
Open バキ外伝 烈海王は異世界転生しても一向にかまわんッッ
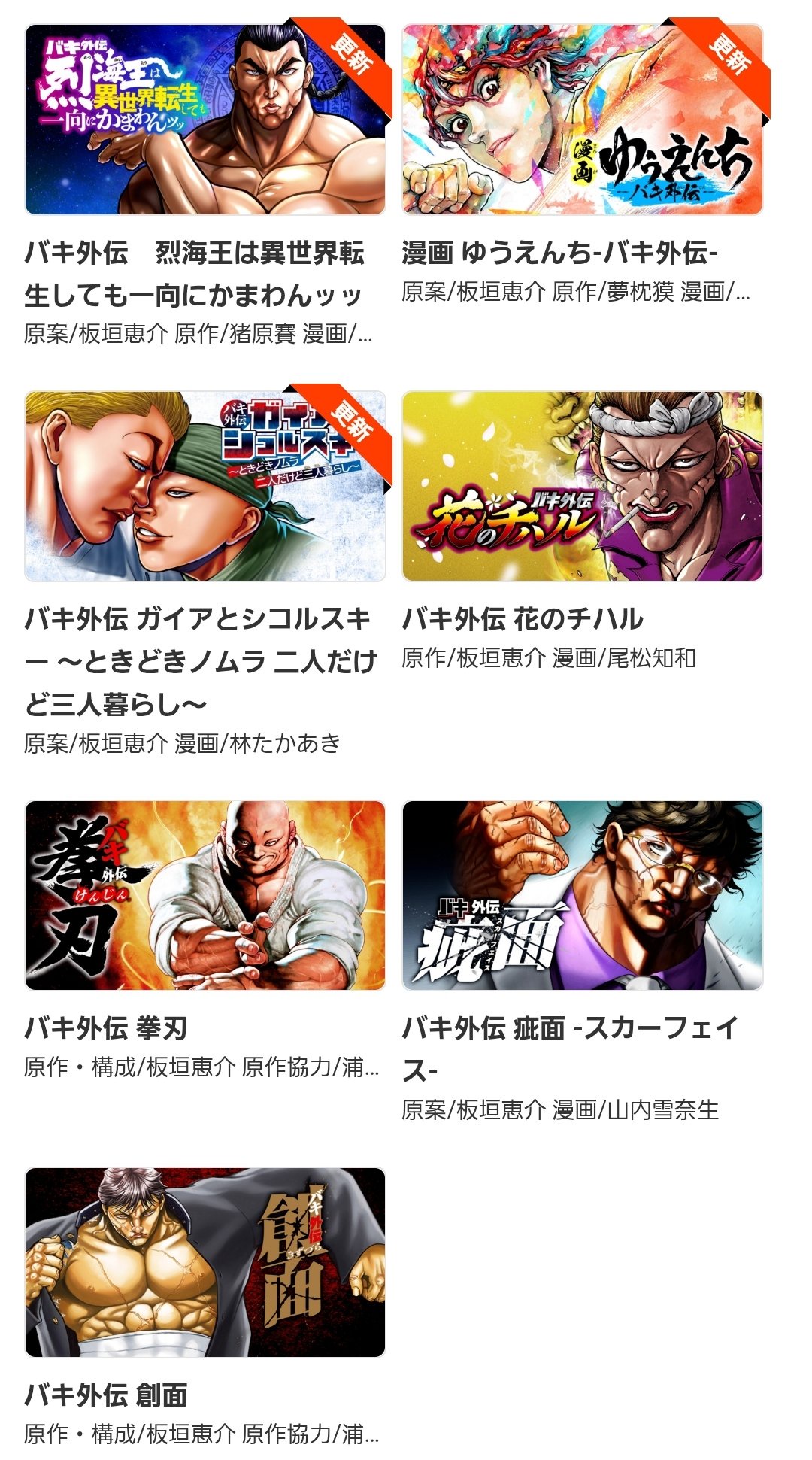pyautogui.click(x=205, y=120)
